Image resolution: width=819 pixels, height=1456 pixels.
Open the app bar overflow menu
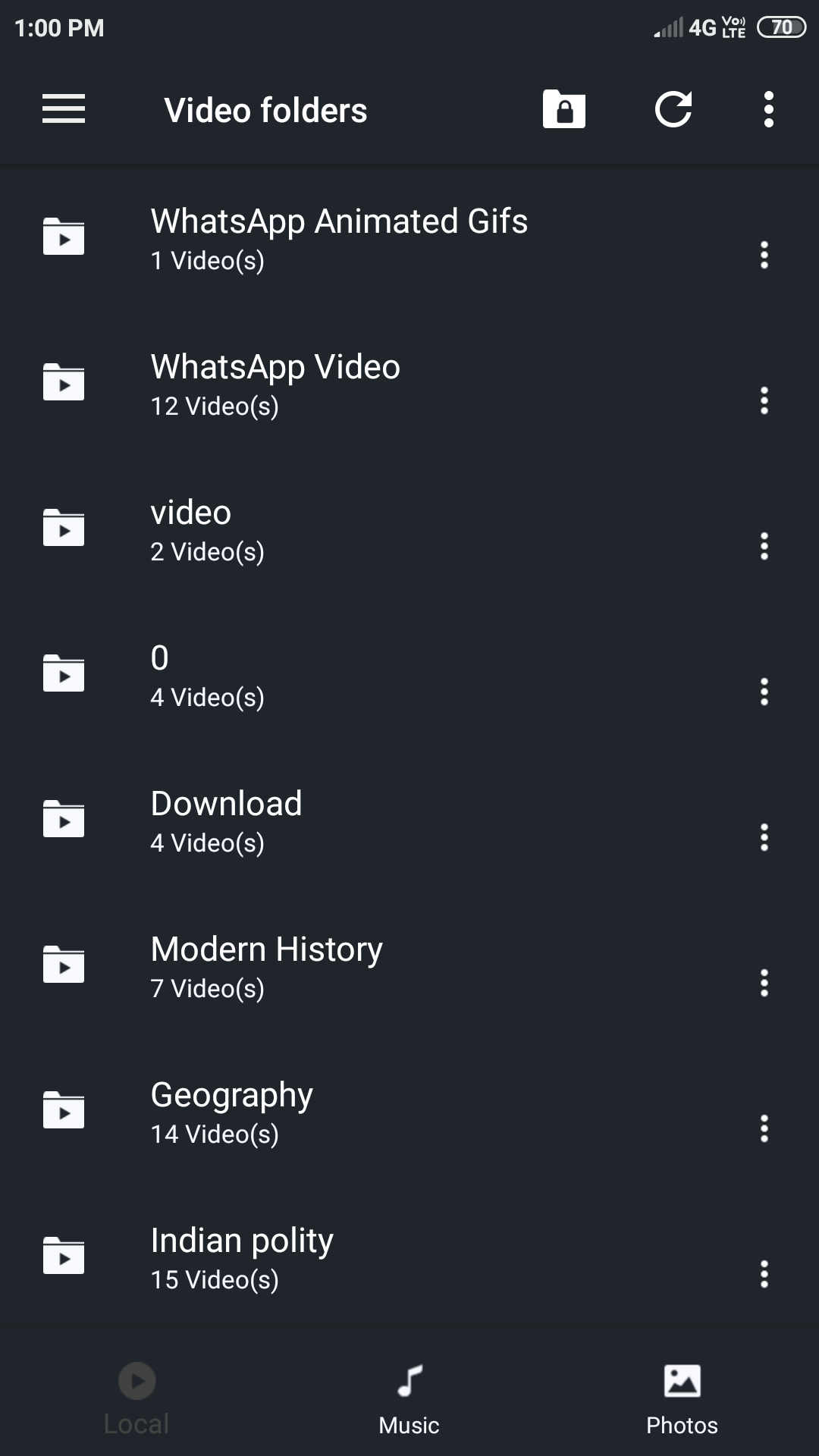(768, 109)
